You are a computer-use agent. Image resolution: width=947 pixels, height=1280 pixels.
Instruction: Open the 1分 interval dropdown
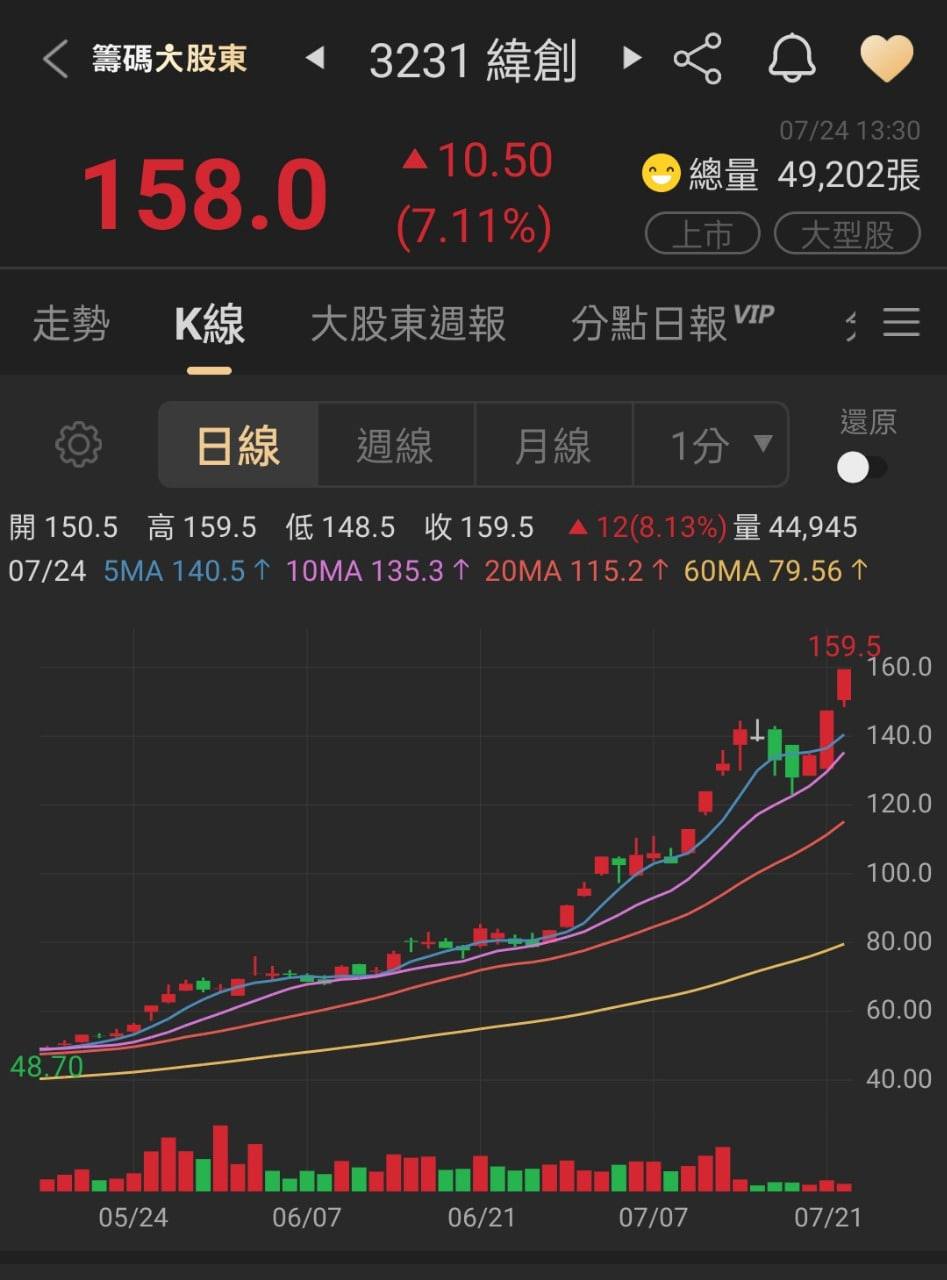(x=712, y=446)
